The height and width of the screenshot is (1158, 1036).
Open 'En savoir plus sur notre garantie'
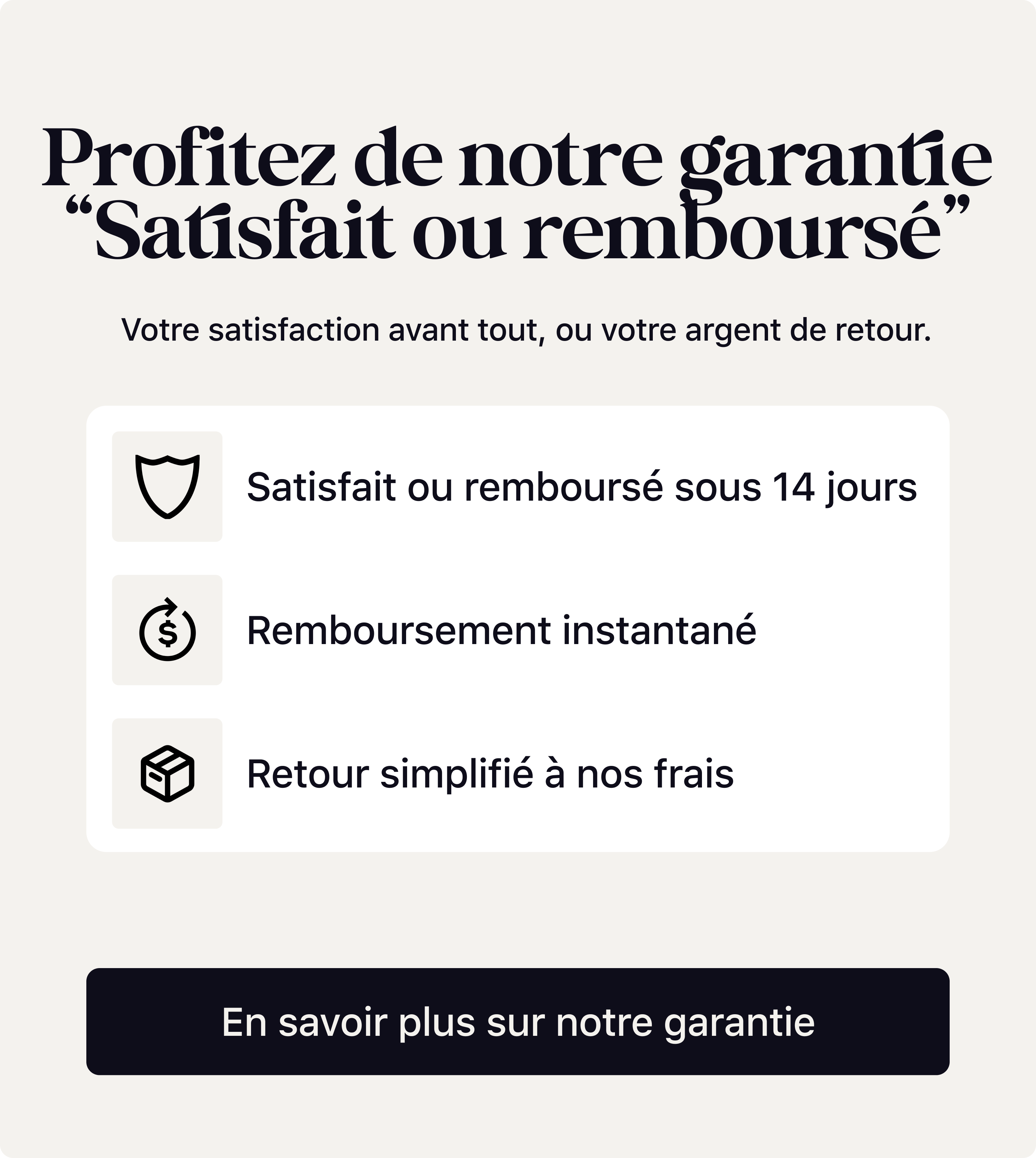pos(517,1022)
